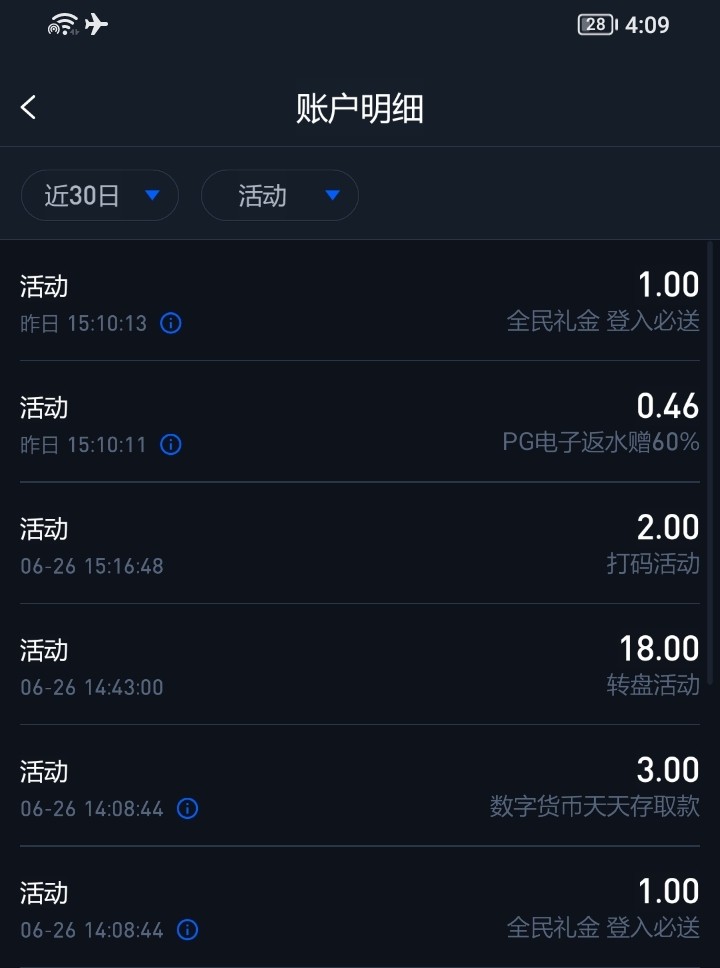Viewport: 720px width, 968px height.
Task: Expand the 活动 type filter dropdown
Action: click(x=280, y=196)
